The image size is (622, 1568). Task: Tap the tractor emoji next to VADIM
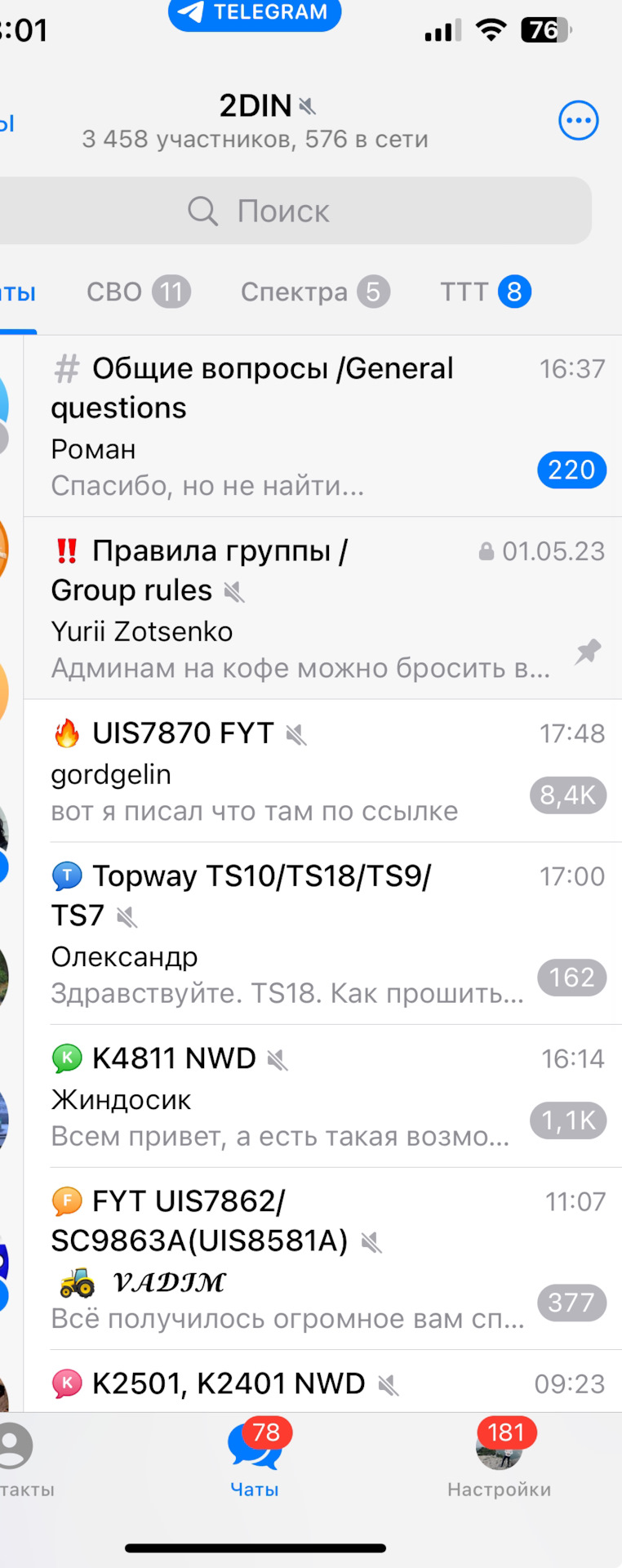coord(73,1282)
